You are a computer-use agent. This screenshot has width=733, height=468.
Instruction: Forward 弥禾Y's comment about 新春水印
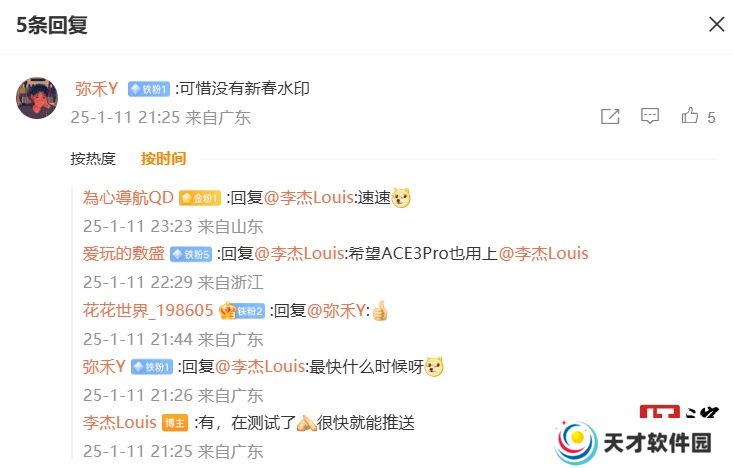pyautogui.click(x=610, y=117)
